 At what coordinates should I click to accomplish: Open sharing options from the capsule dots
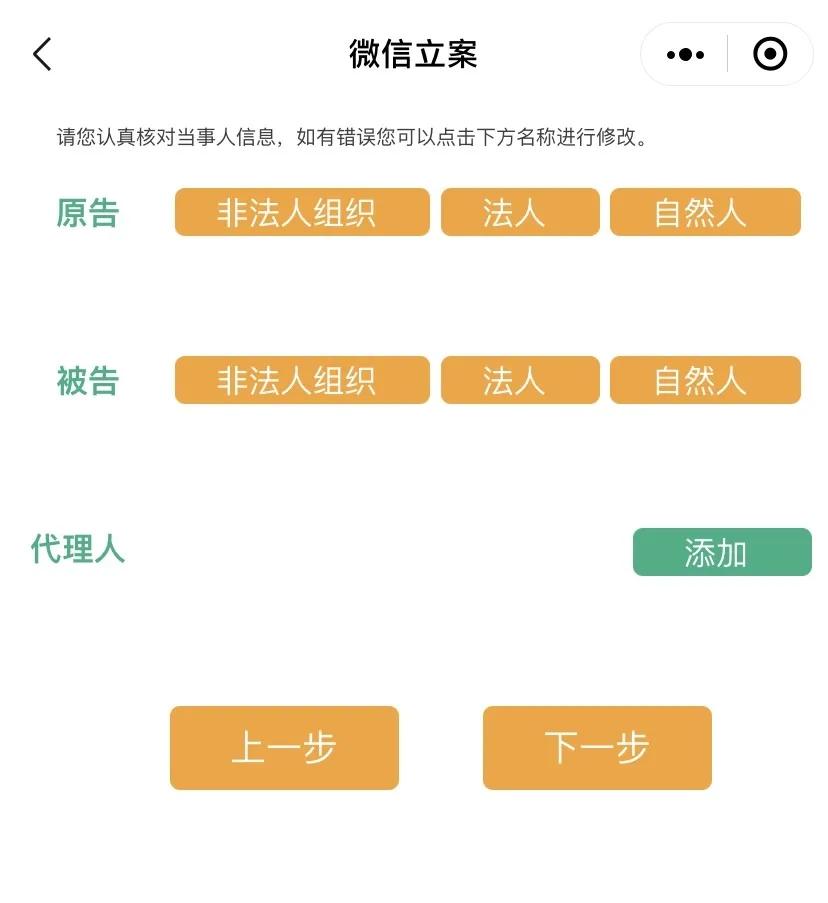pyautogui.click(x=684, y=54)
